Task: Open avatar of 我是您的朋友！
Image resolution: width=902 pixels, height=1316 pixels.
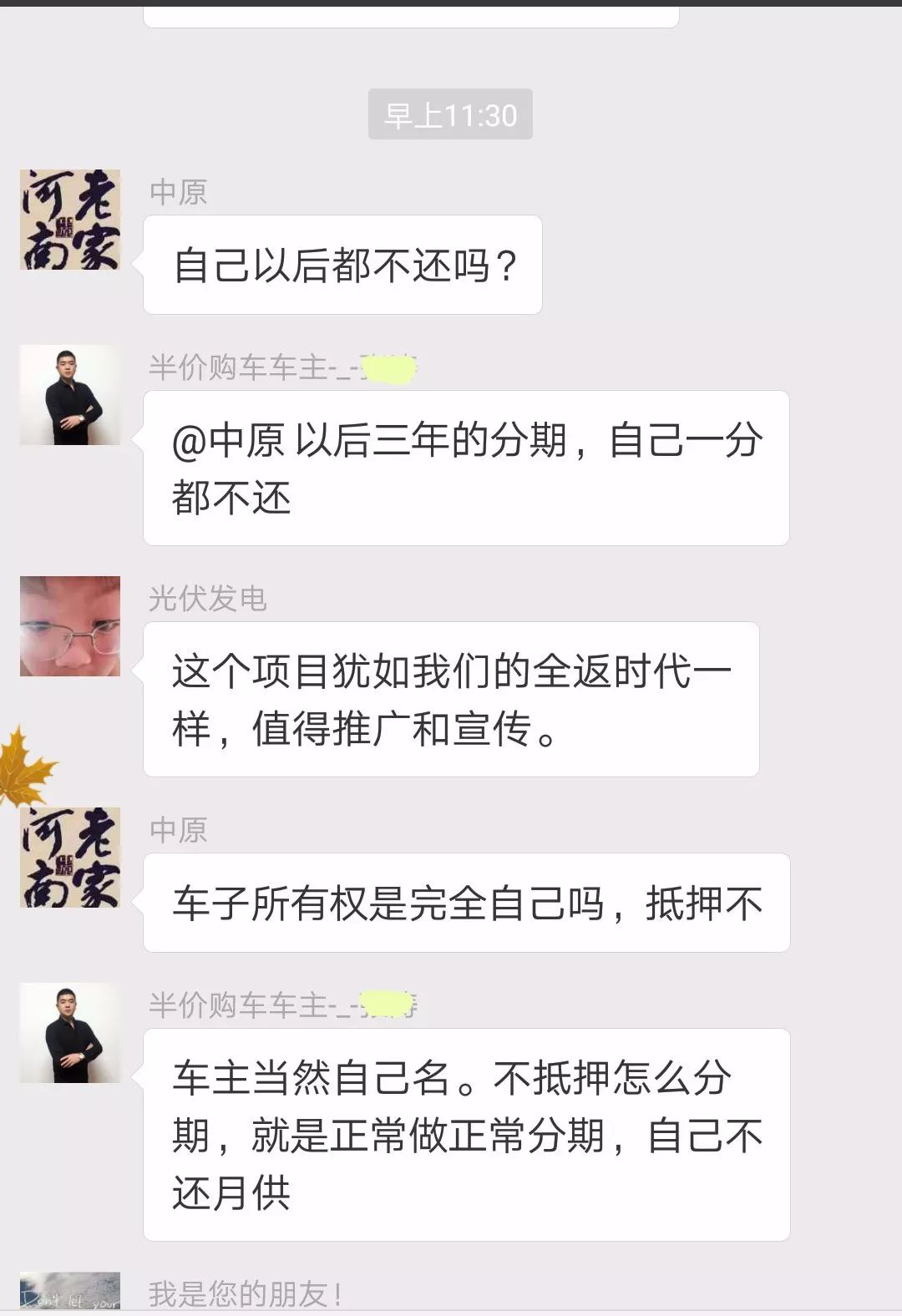Action: click(70, 1291)
